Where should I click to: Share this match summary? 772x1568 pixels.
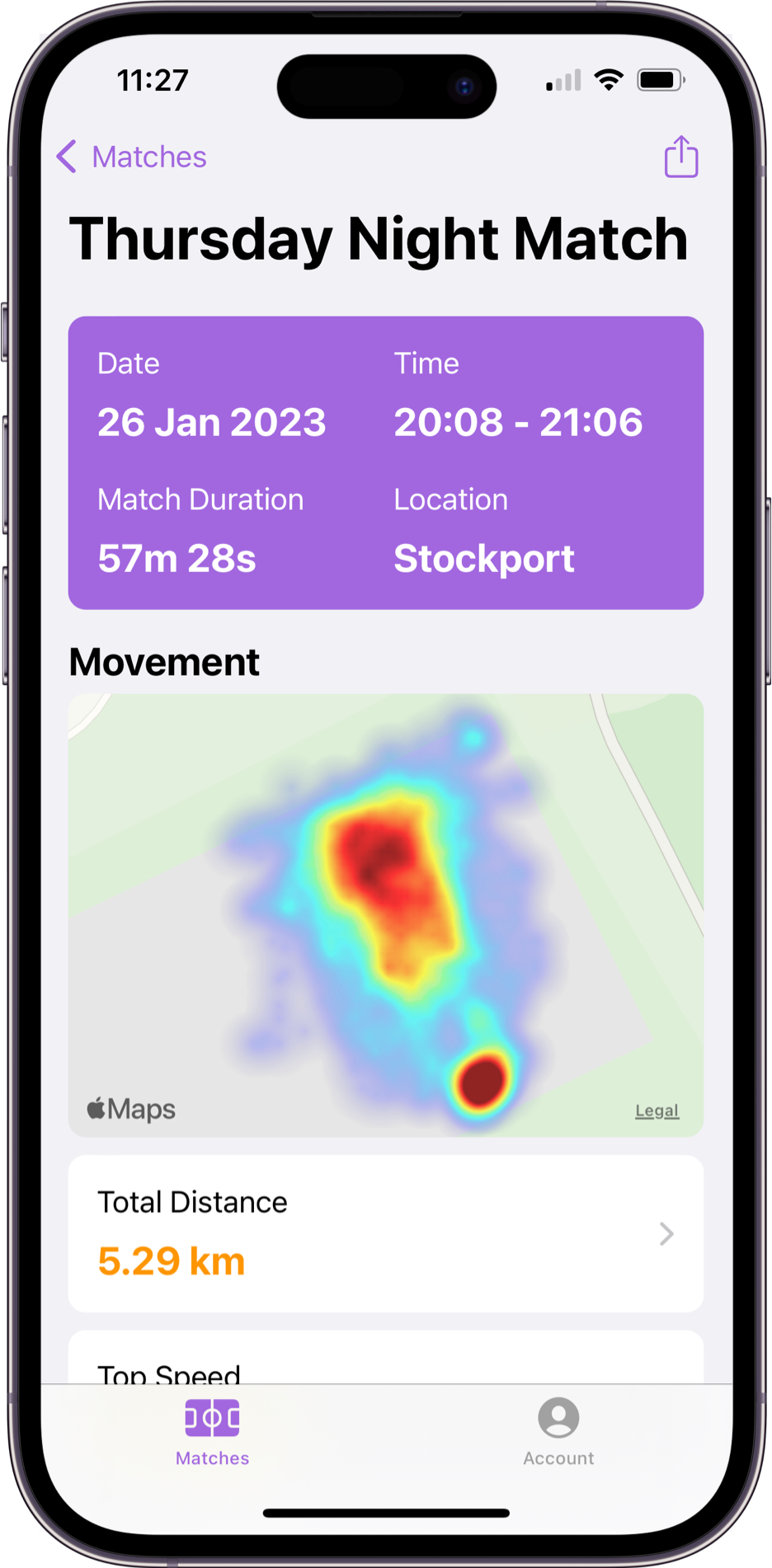[681, 156]
